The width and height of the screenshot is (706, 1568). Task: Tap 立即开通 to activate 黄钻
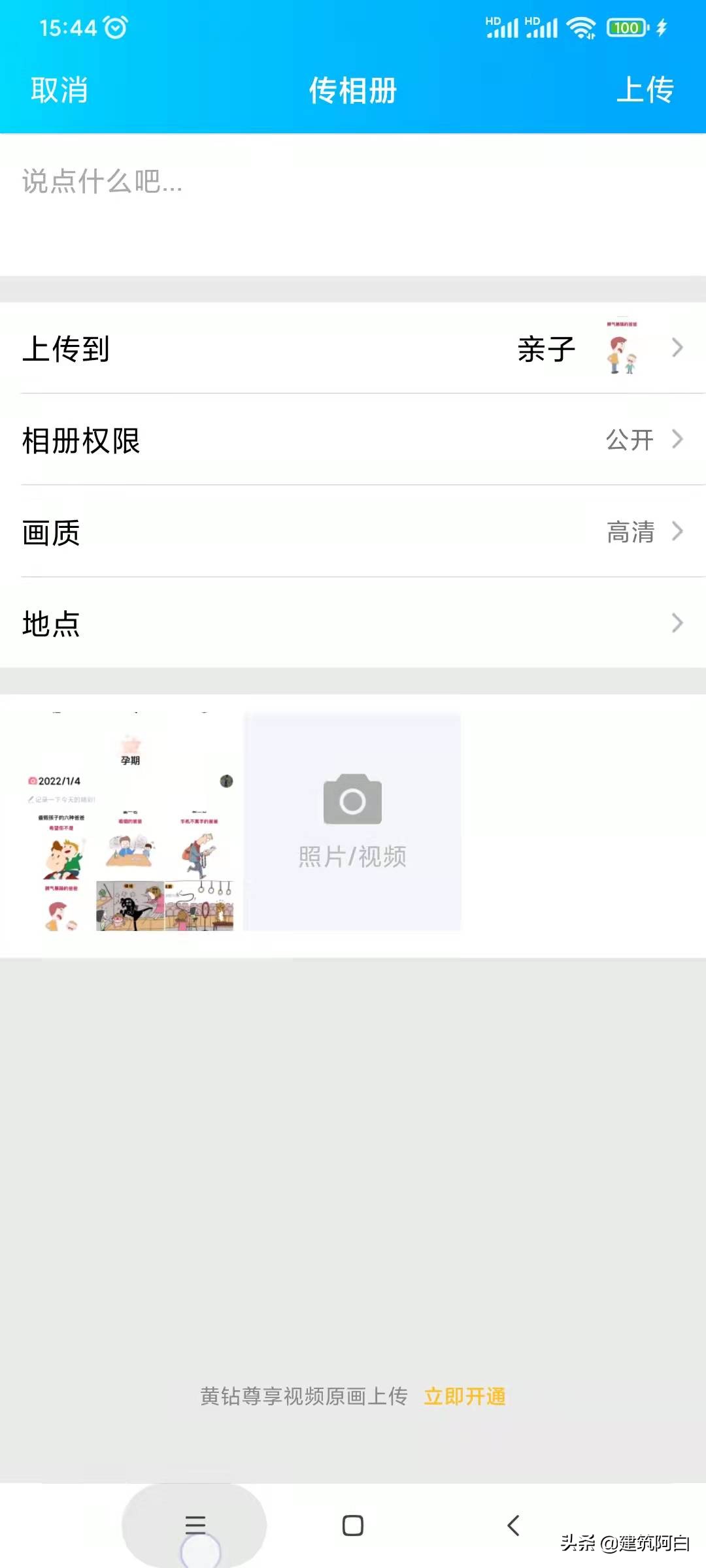coord(465,1396)
